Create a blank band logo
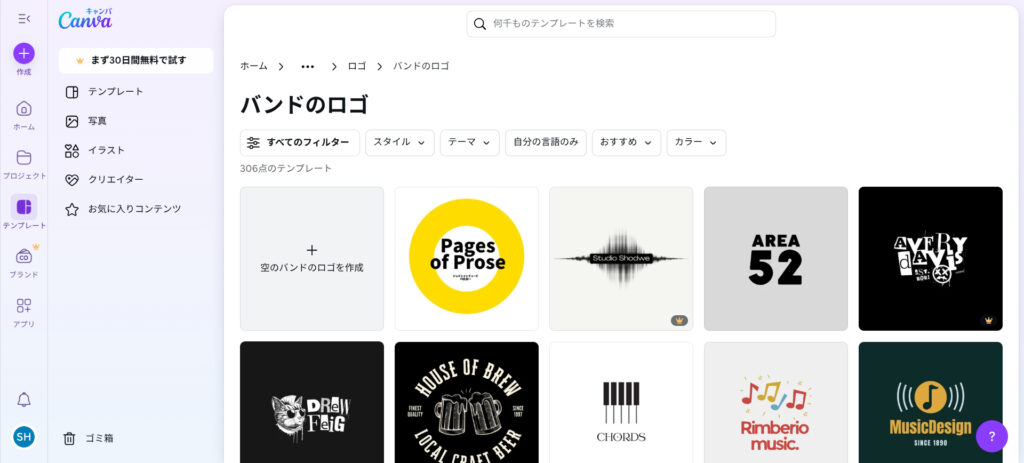 tap(312, 258)
